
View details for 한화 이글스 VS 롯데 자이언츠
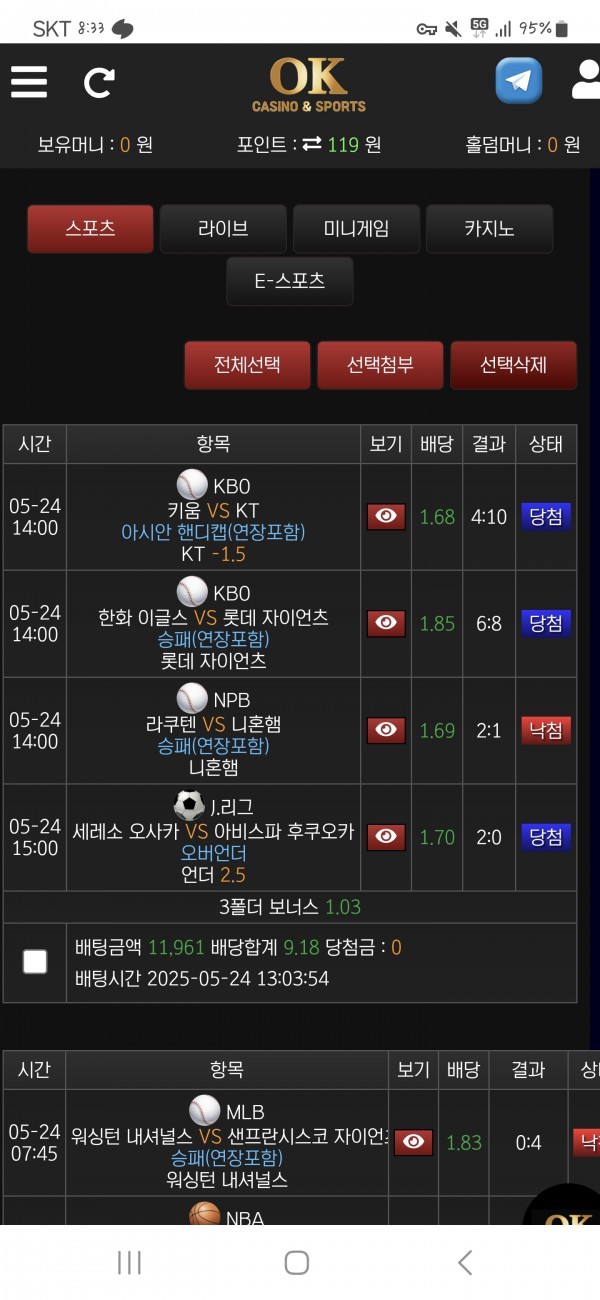pyautogui.click(x=386, y=623)
